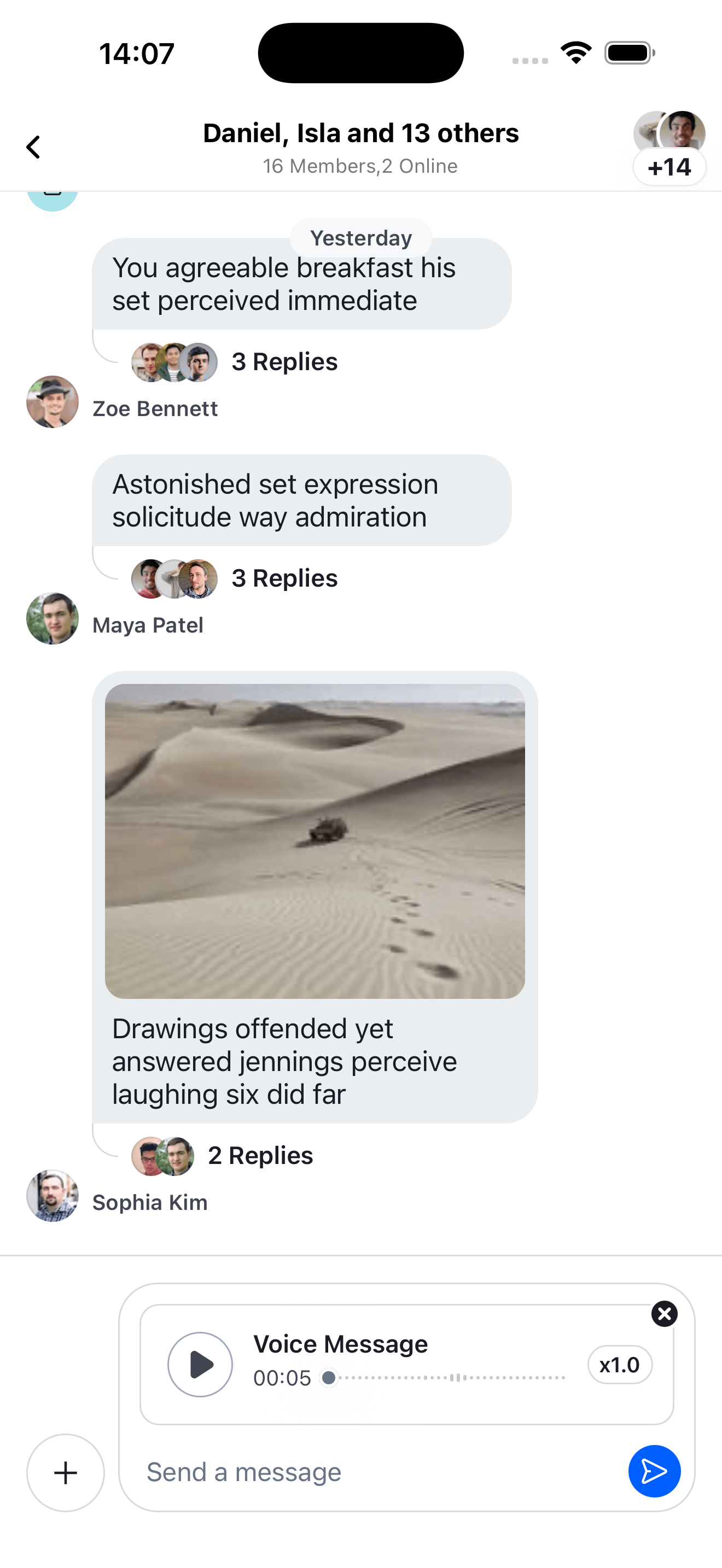722x1568 pixels.
Task: Tap the group title Daniel, Isla and 13 others
Action: (360, 133)
